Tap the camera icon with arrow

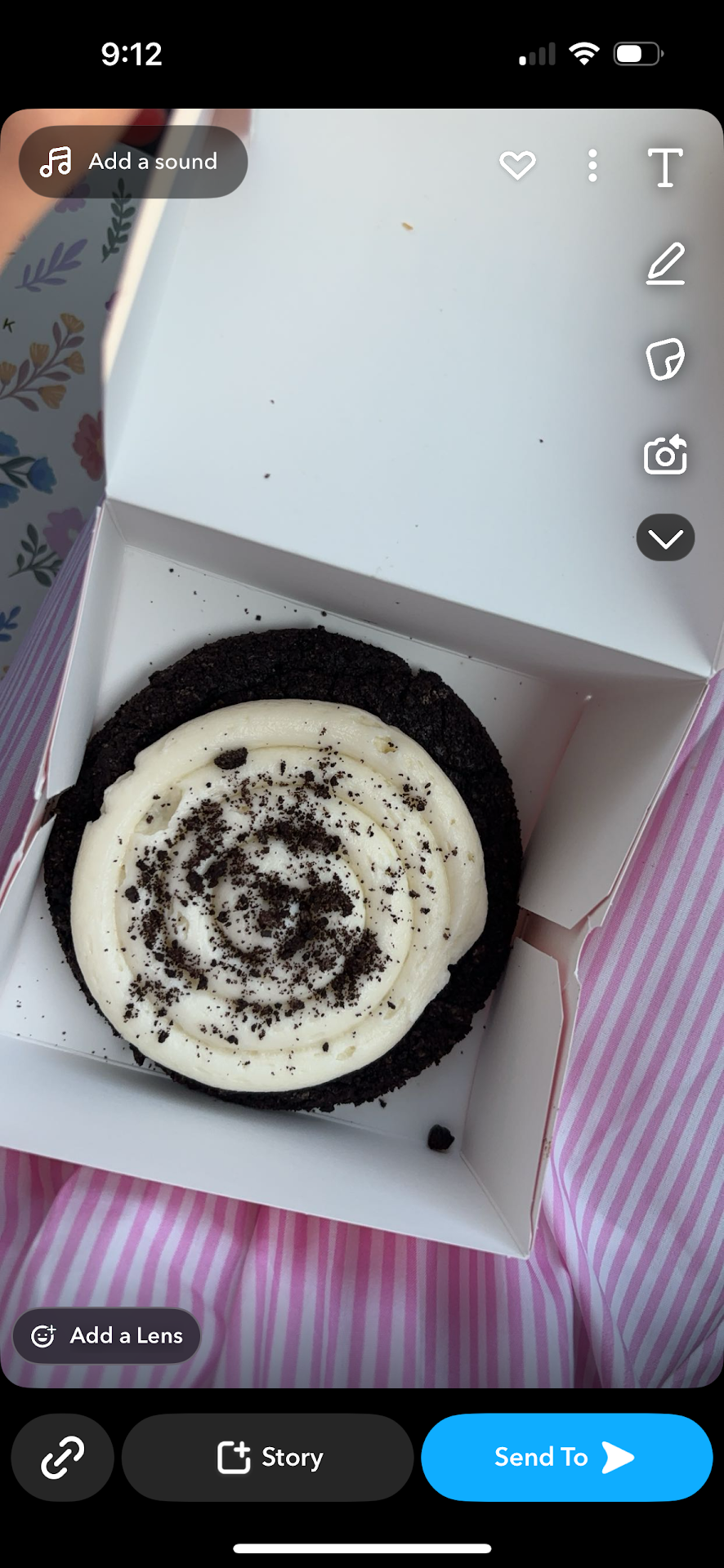click(x=665, y=454)
